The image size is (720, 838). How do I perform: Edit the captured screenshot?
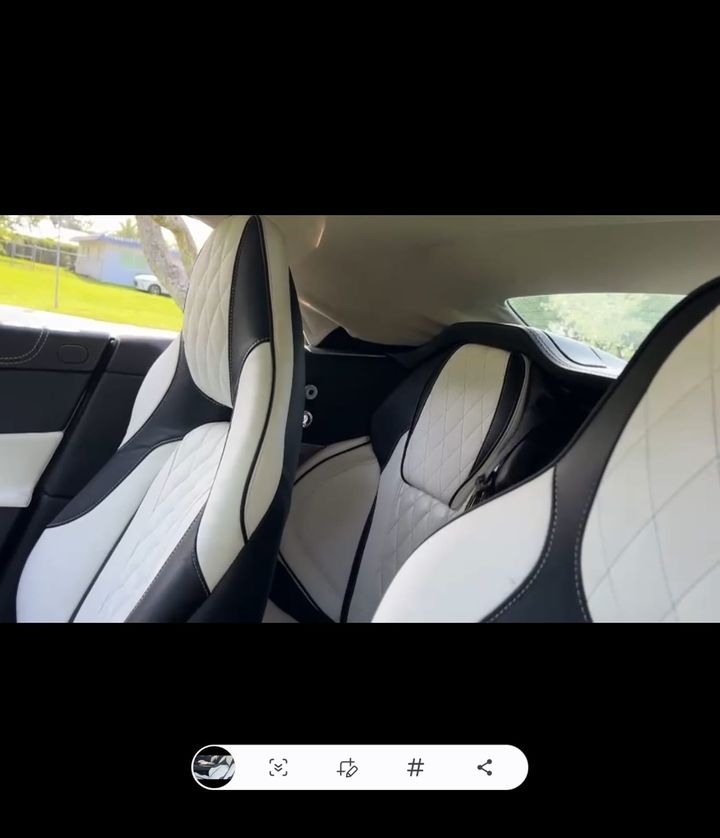tap(347, 768)
